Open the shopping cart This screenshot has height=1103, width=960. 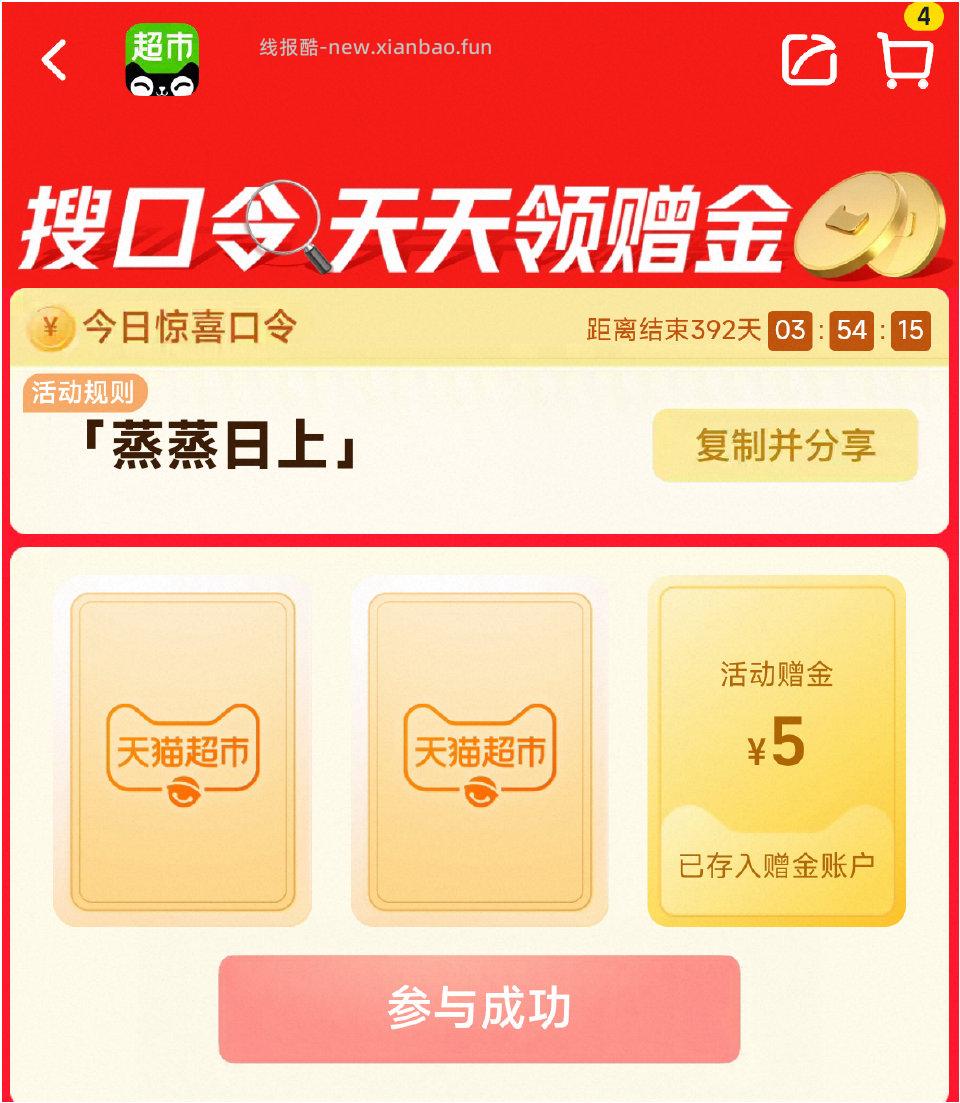905,60
